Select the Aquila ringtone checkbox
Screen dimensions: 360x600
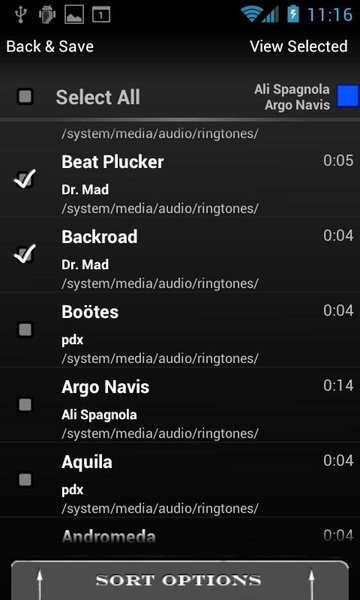[x=26, y=479]
